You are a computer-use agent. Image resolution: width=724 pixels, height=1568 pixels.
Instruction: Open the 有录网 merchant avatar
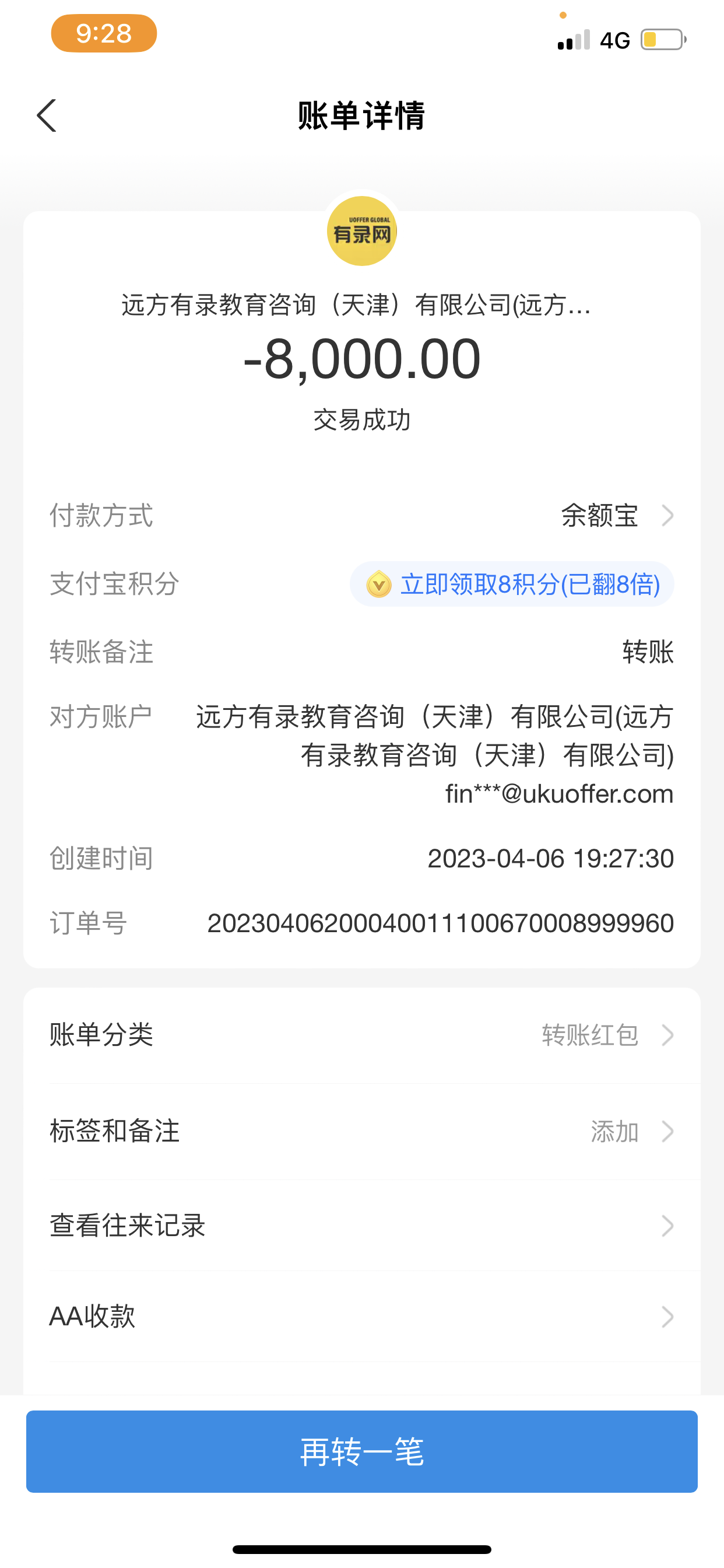[362, 232]
